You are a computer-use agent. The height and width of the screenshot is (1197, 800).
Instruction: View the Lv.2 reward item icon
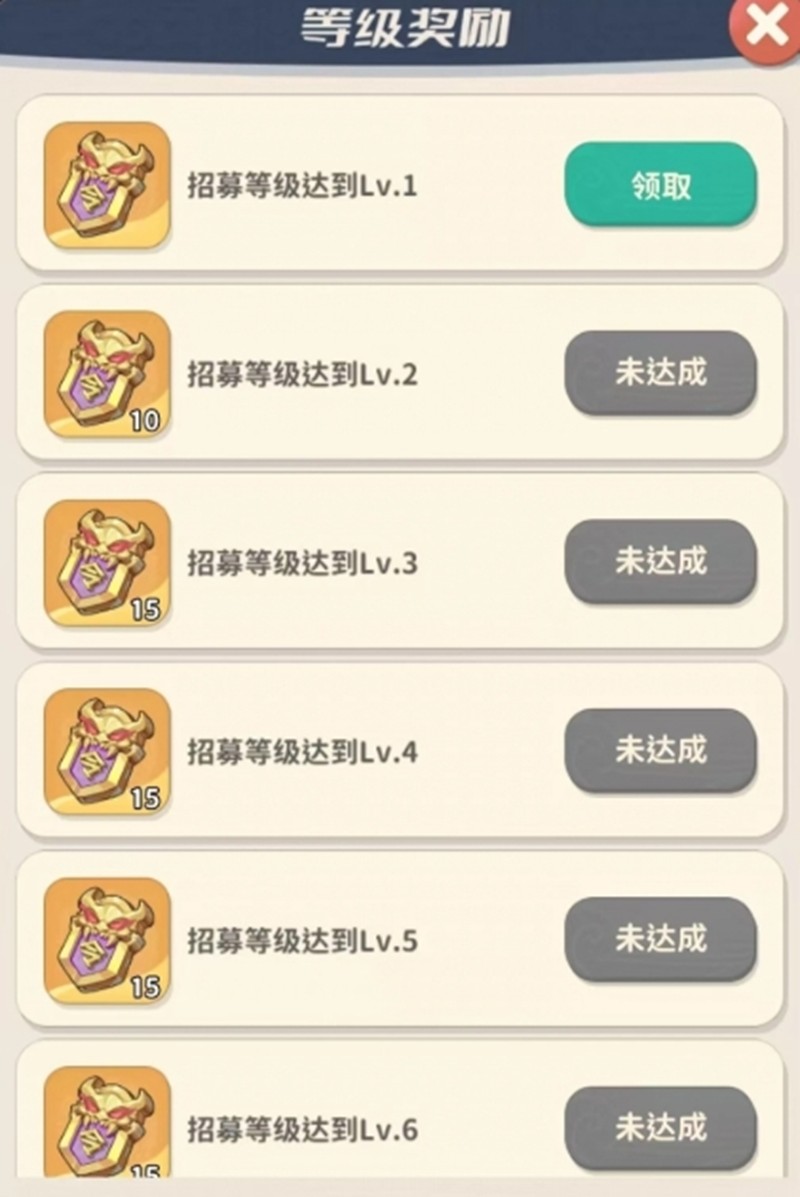click(x=107, y=373)
